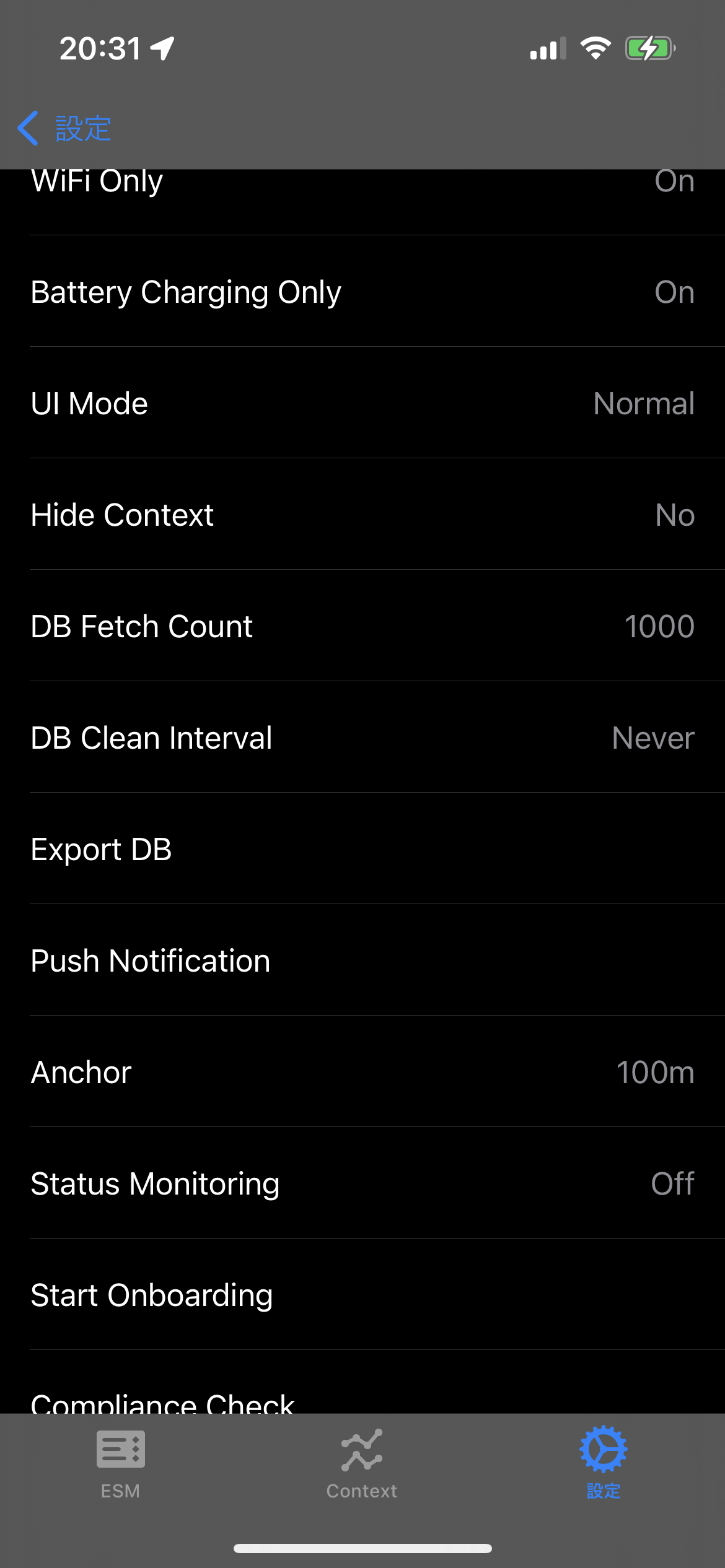Change the UI Mode setting

click(362, 403)
